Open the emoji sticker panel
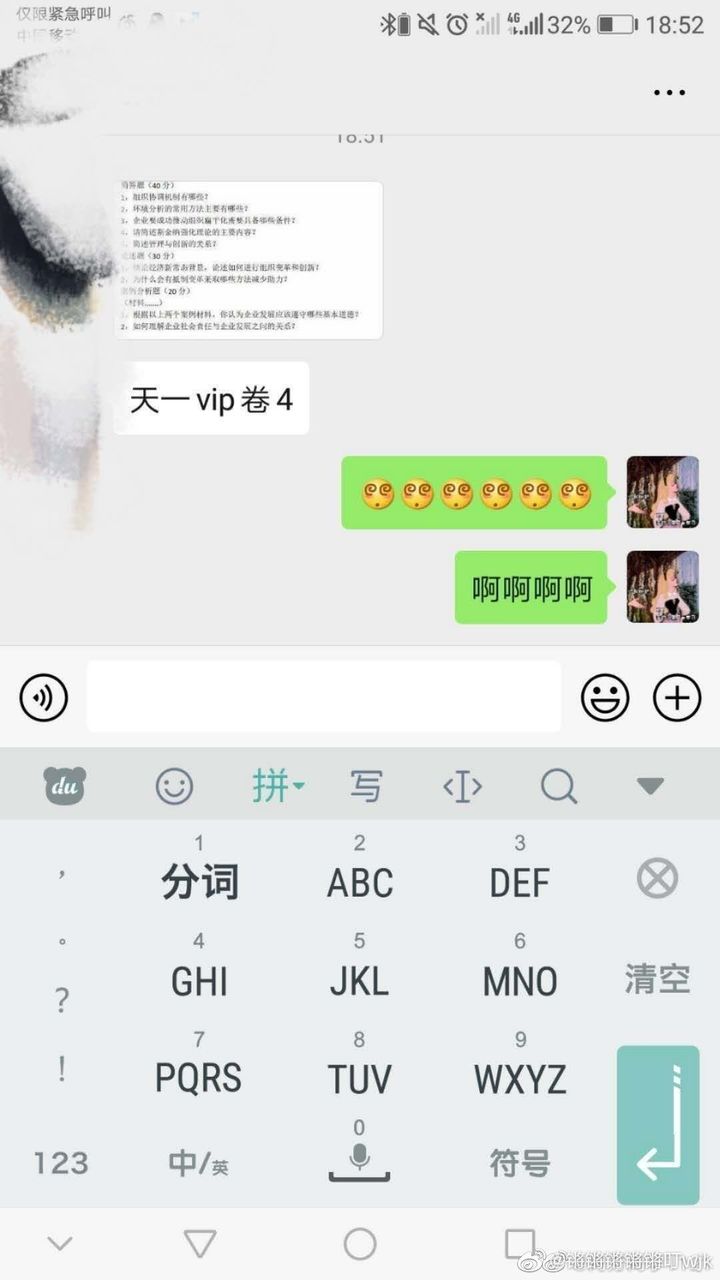 pos(606,697)
